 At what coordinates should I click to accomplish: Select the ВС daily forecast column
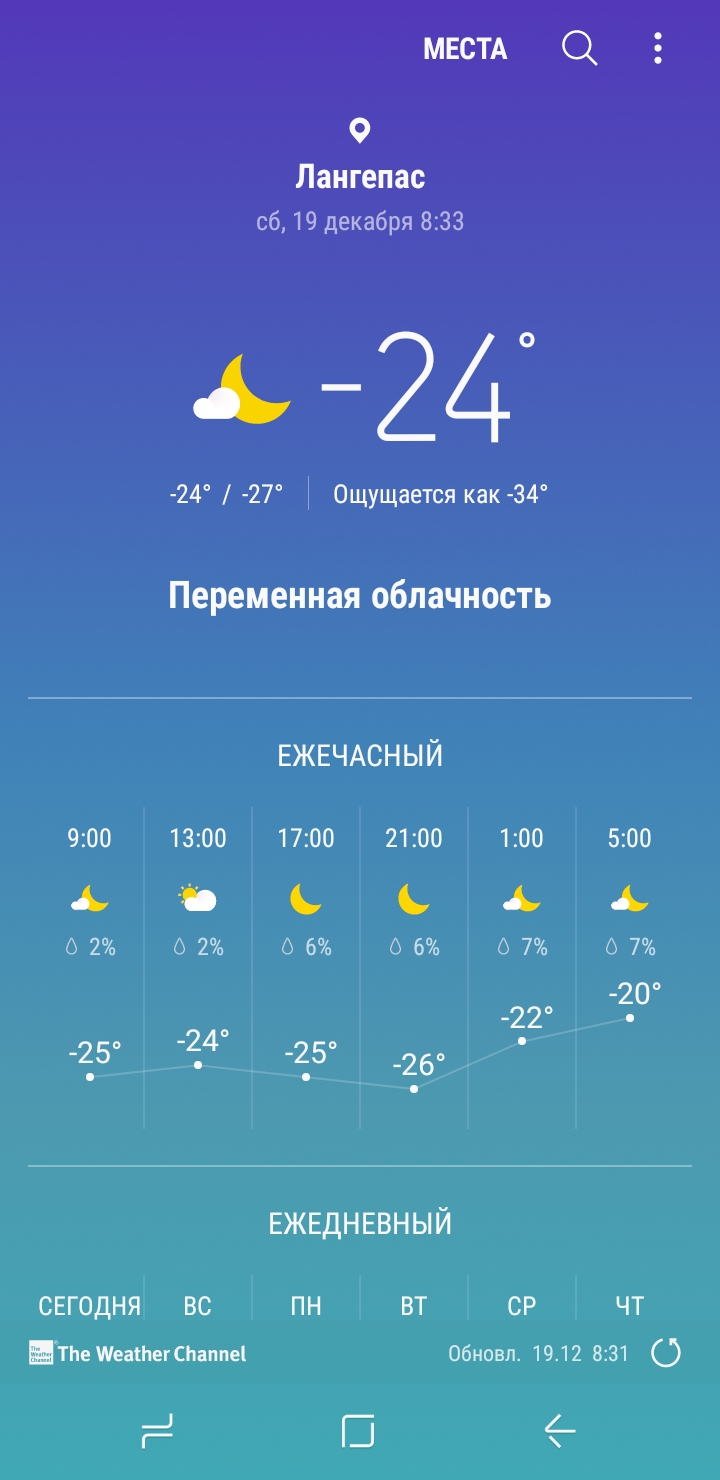(198, 1305)
